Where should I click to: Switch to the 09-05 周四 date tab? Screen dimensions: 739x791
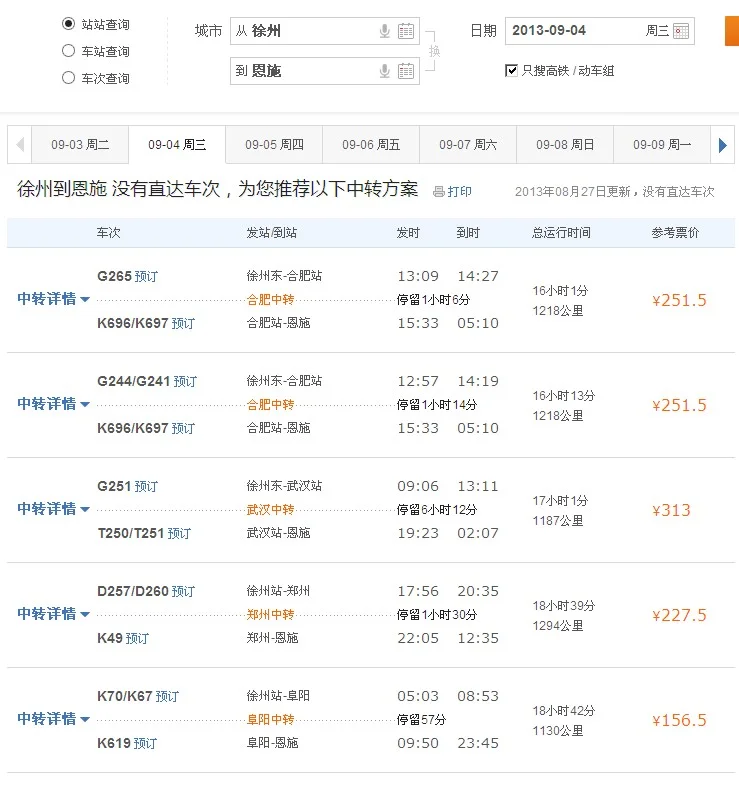pyautogui.click(x=273, y=144)
